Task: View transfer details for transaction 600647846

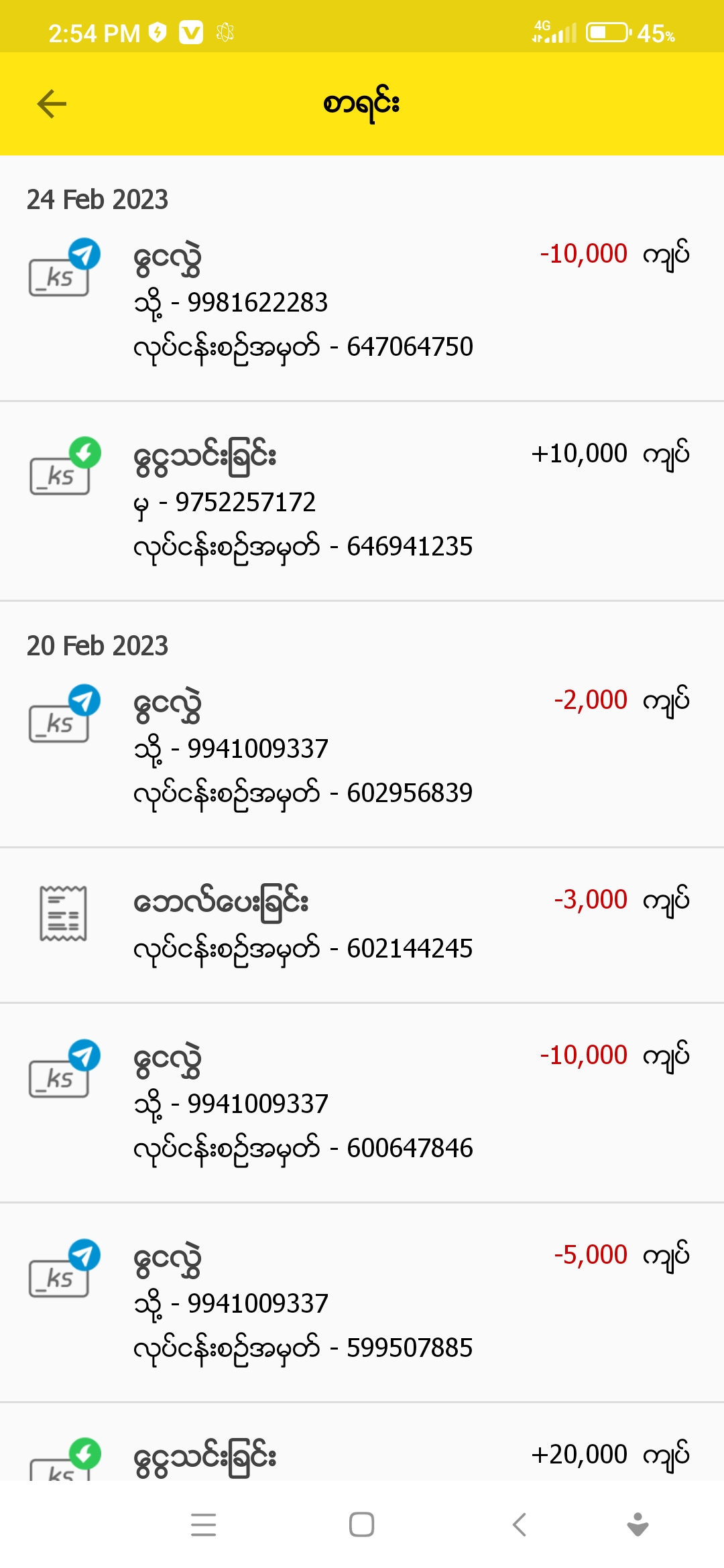Action: [x=362, y=1102]
